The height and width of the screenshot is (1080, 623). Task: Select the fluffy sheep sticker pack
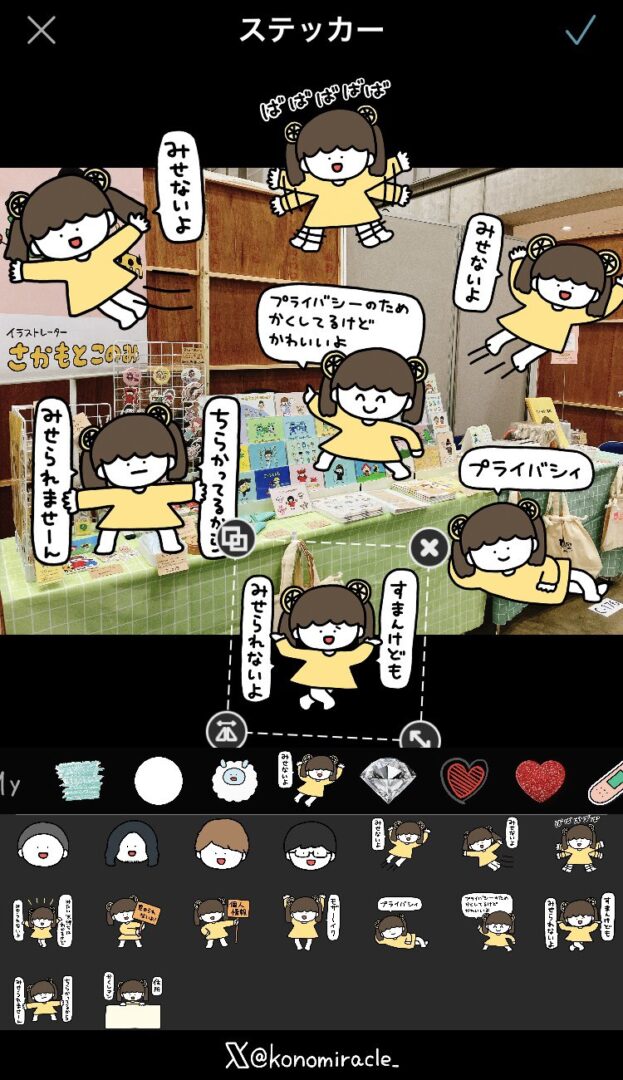235,781
